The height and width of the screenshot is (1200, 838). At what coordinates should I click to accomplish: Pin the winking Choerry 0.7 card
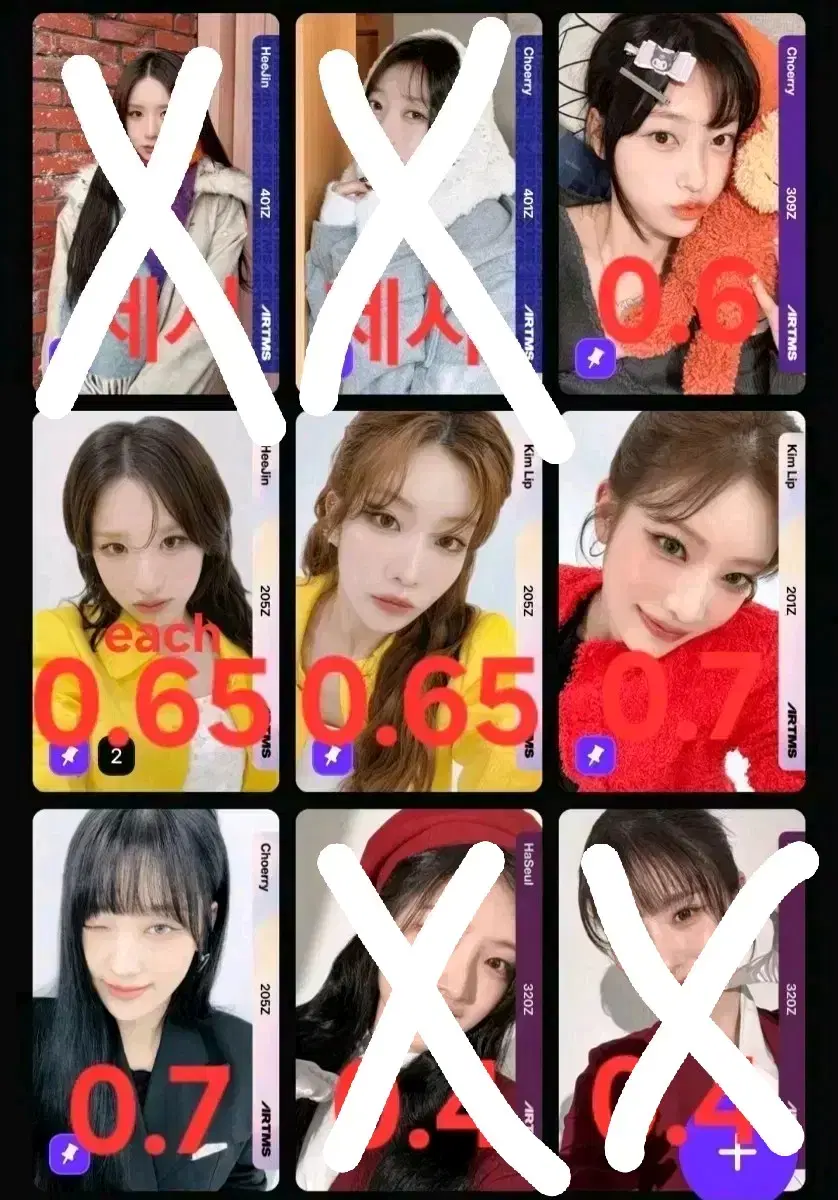66,1155
